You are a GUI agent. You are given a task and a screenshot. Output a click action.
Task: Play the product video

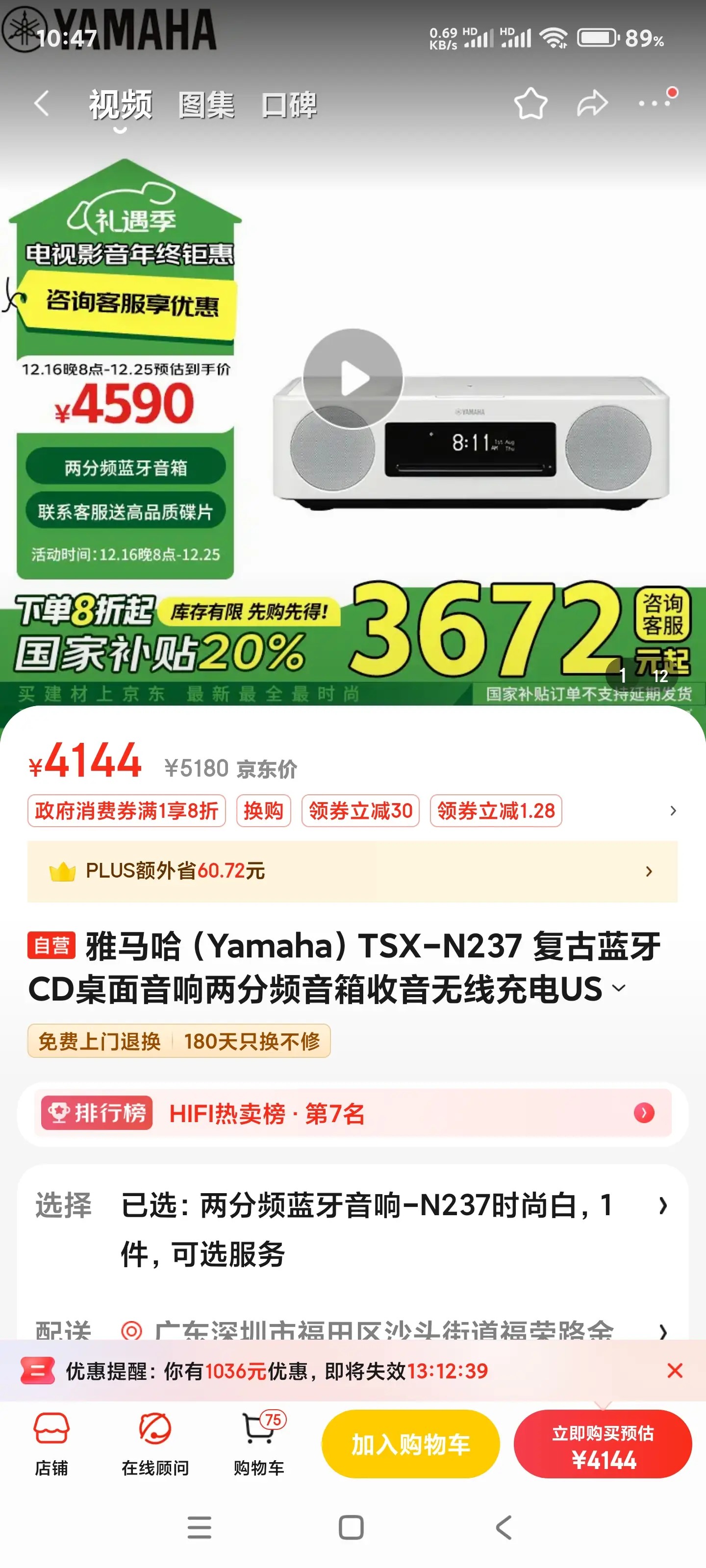coord(353,379)
